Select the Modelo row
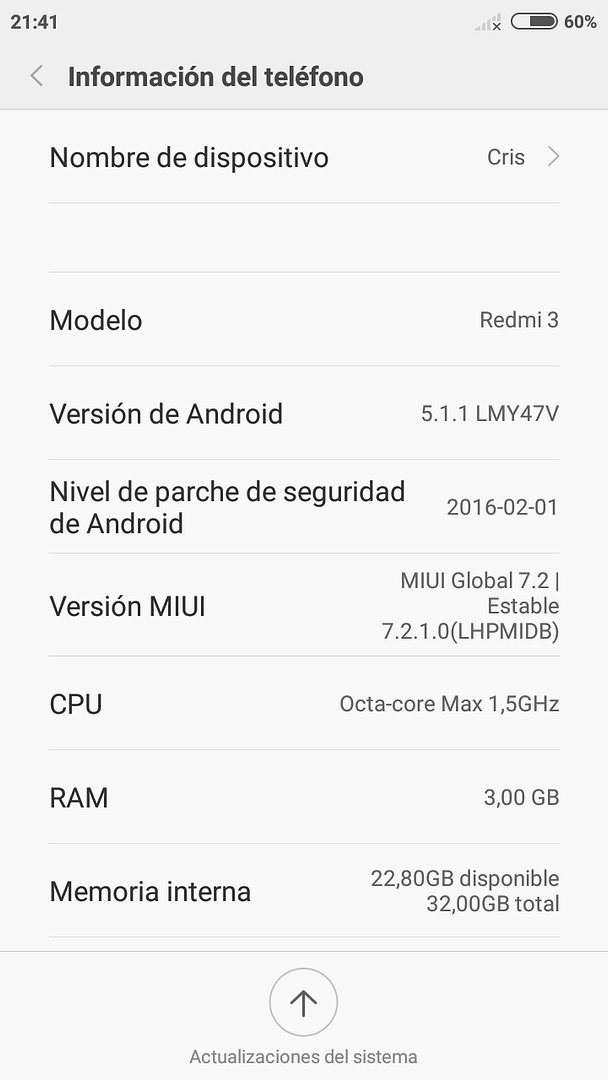Viewport: 608px width, 1080px height. pyautogui.click(x=304, y=320)
